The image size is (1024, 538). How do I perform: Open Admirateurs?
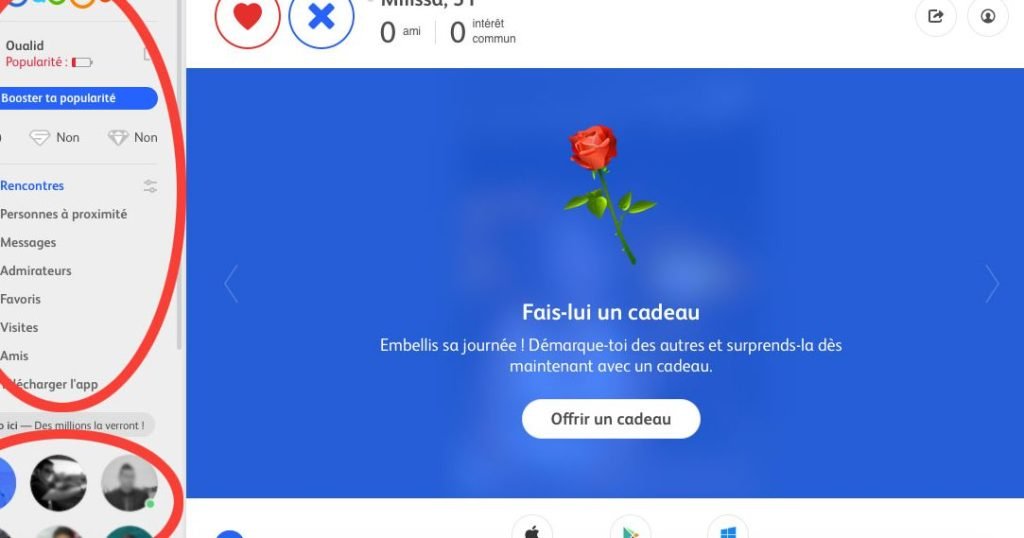click(x=36, y=271)
